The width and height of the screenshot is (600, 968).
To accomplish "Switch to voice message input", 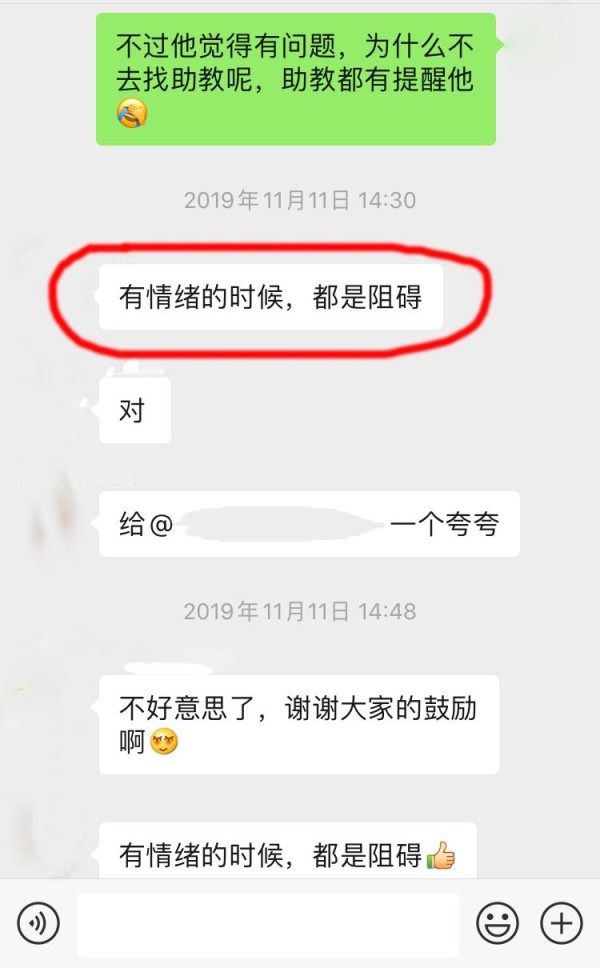I will tap(38, 923).
